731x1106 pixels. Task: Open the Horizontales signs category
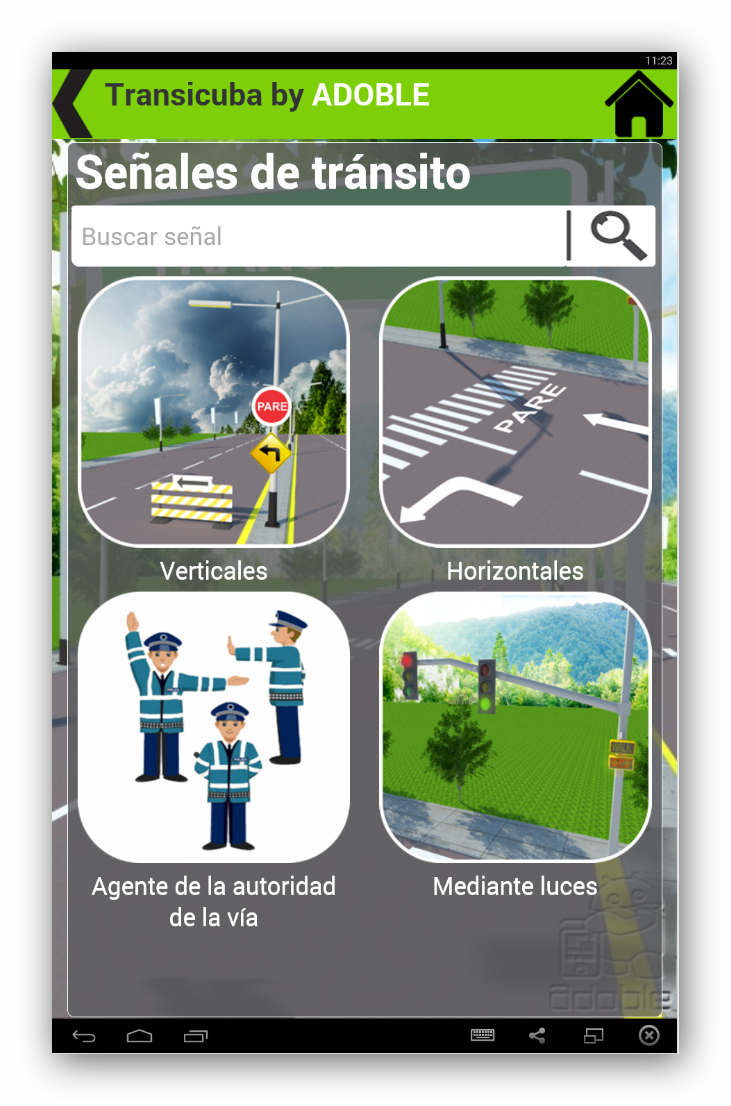coord(515,412)
